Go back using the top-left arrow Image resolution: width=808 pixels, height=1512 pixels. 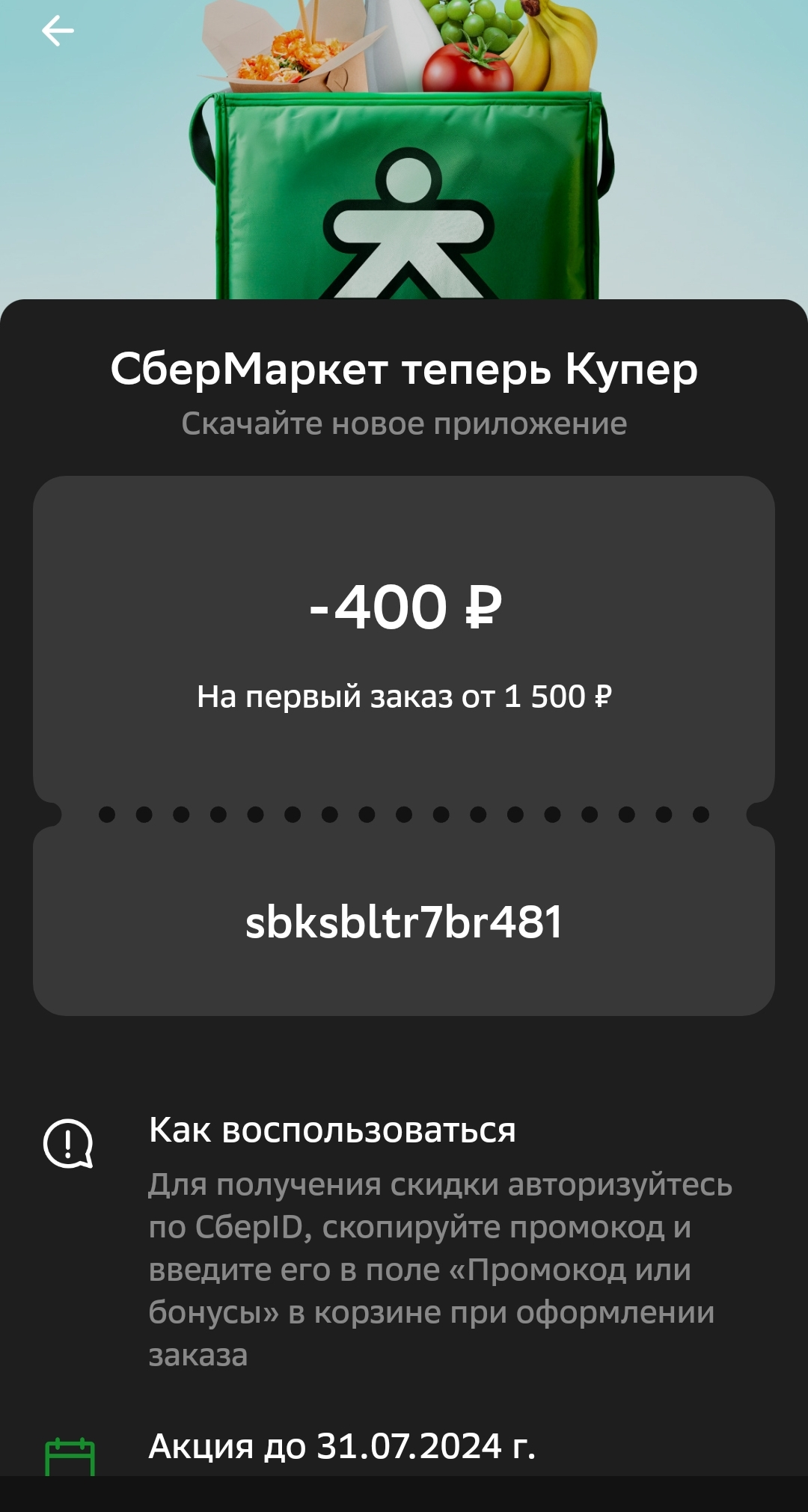point(58,31)
